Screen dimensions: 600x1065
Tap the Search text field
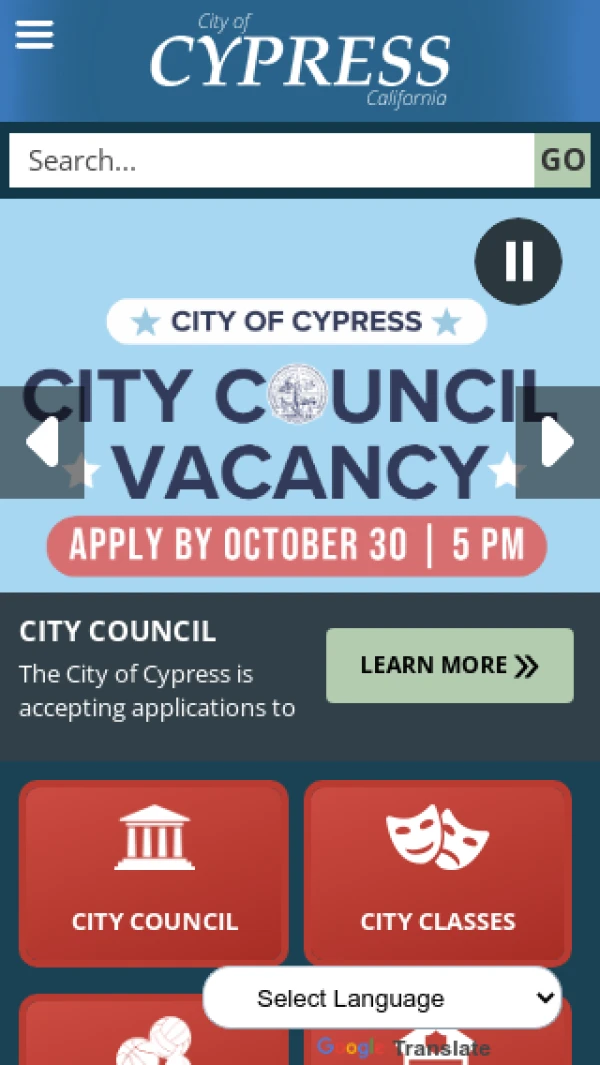pyautogui.click(x=272, y=160)
